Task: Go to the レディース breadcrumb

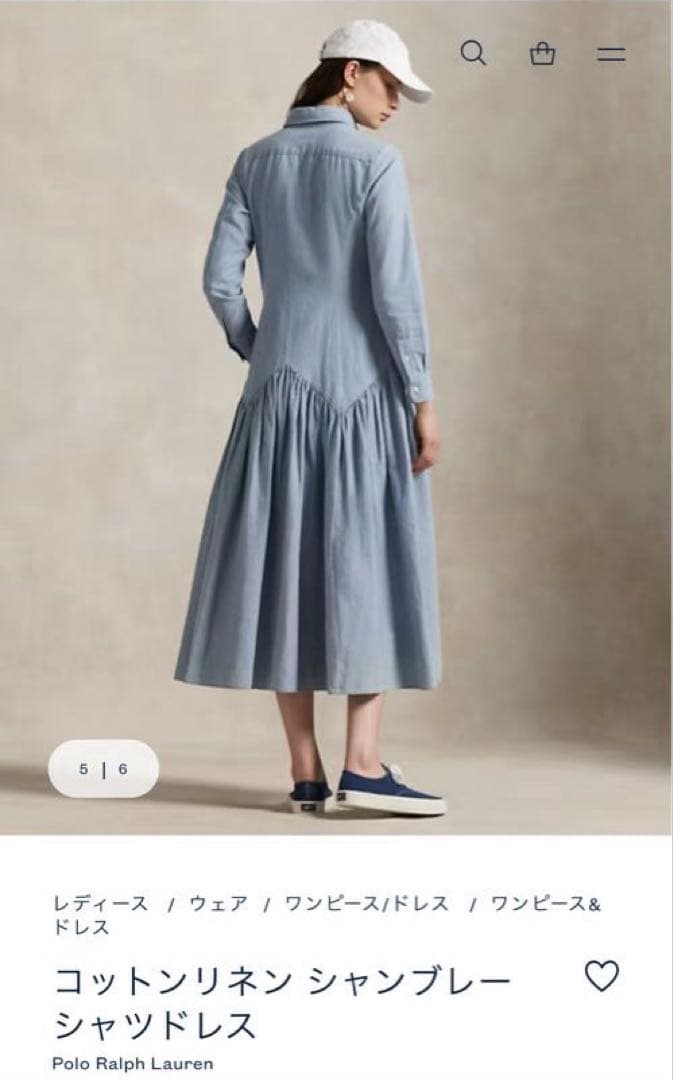Action: click(100, 904)
